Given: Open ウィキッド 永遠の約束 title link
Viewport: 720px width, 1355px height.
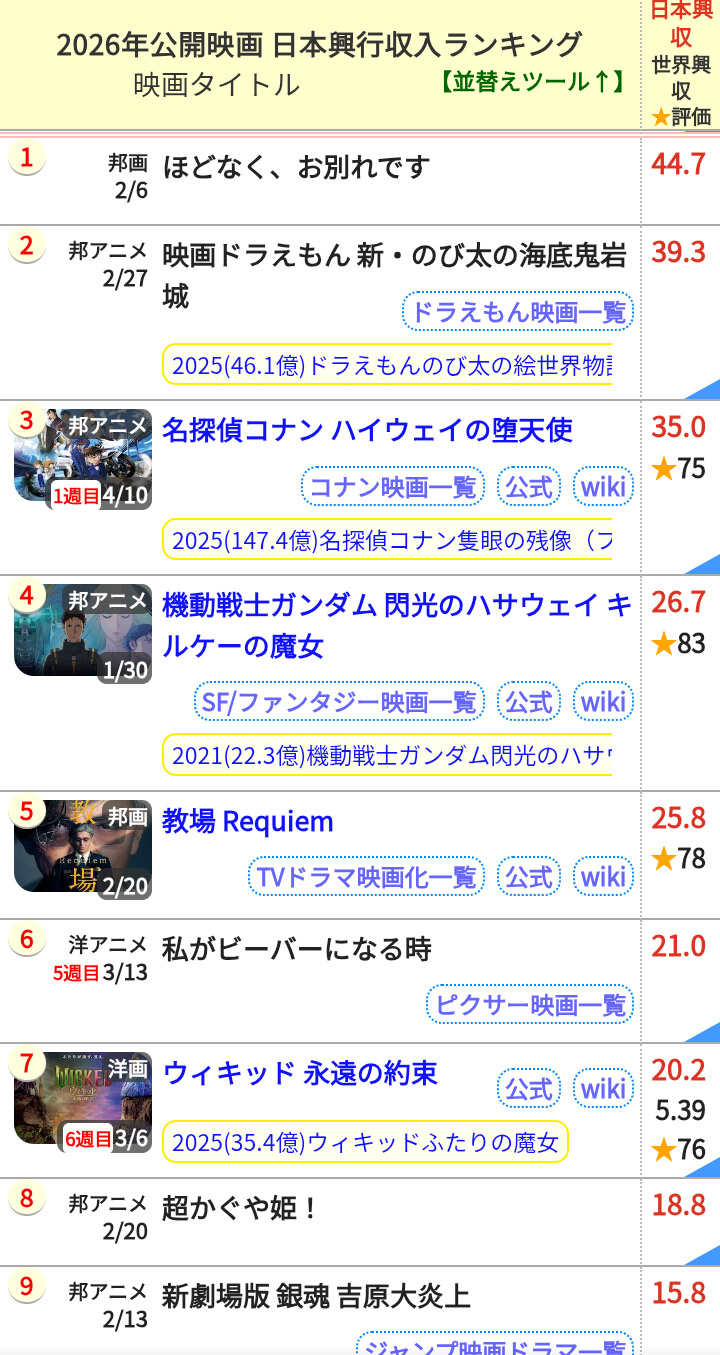Looking at the screenshot, I should click(300, 1074).
